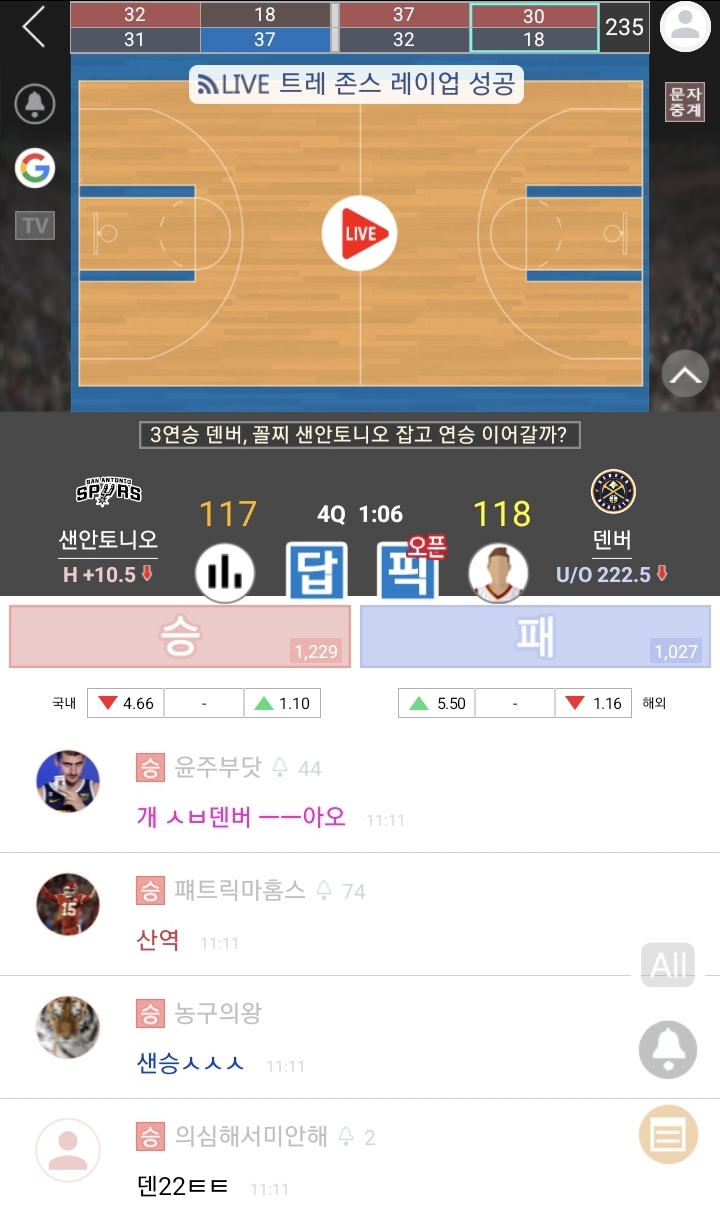This screenshot has height=1213, width=720.
Task: Collapse the court view with the up chevron
Action: [x=685, y=375]
